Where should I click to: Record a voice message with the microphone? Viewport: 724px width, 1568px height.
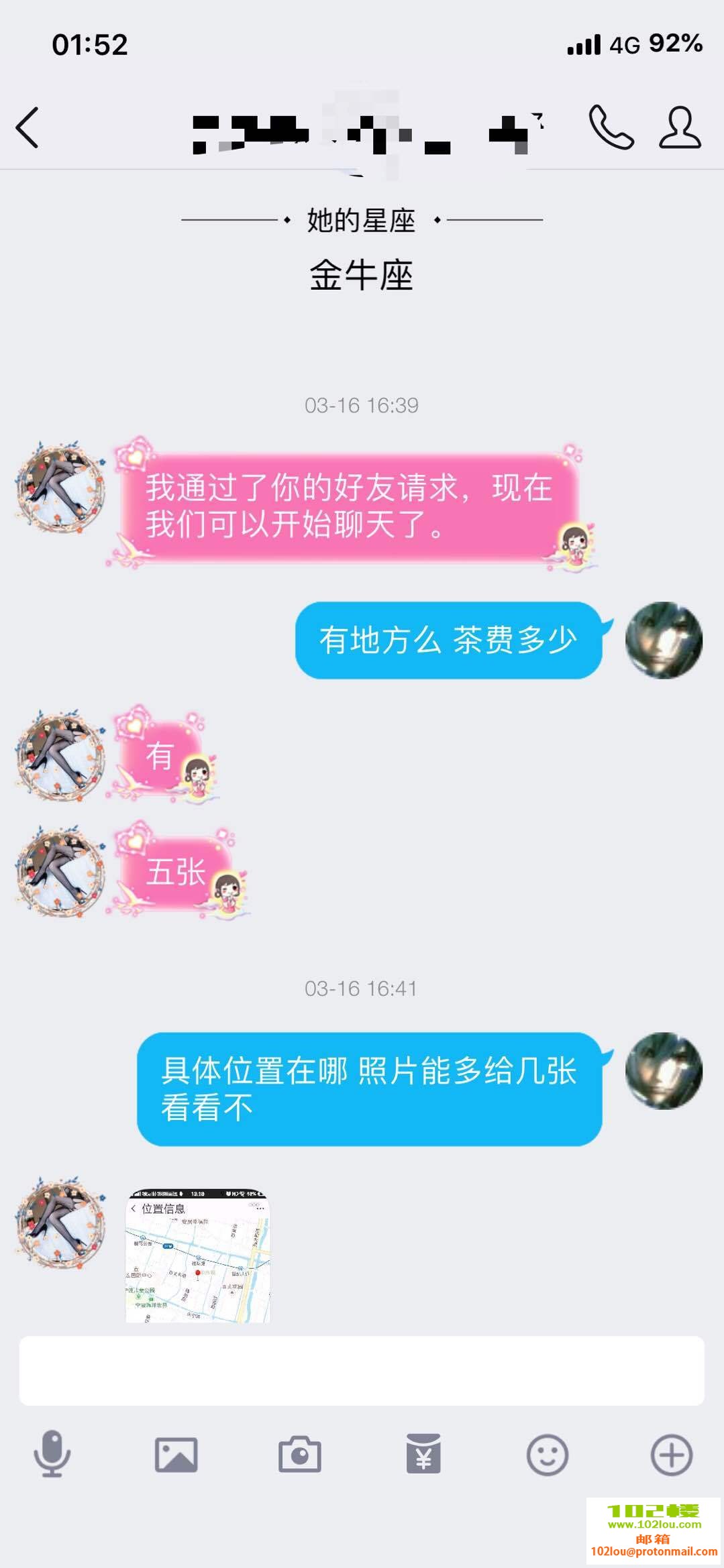pyautogui.click(x=52, y=1454)
